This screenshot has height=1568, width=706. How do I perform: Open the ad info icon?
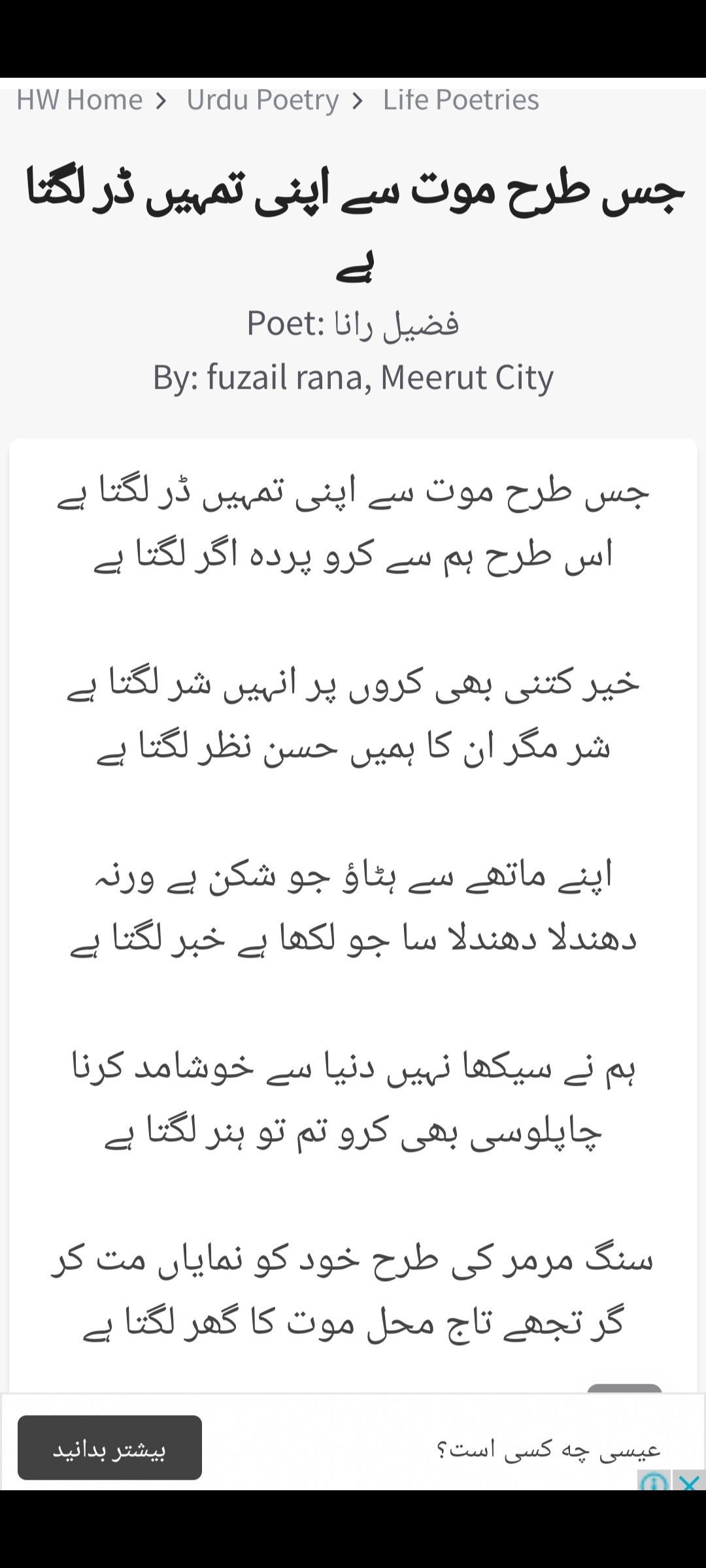654,1481
